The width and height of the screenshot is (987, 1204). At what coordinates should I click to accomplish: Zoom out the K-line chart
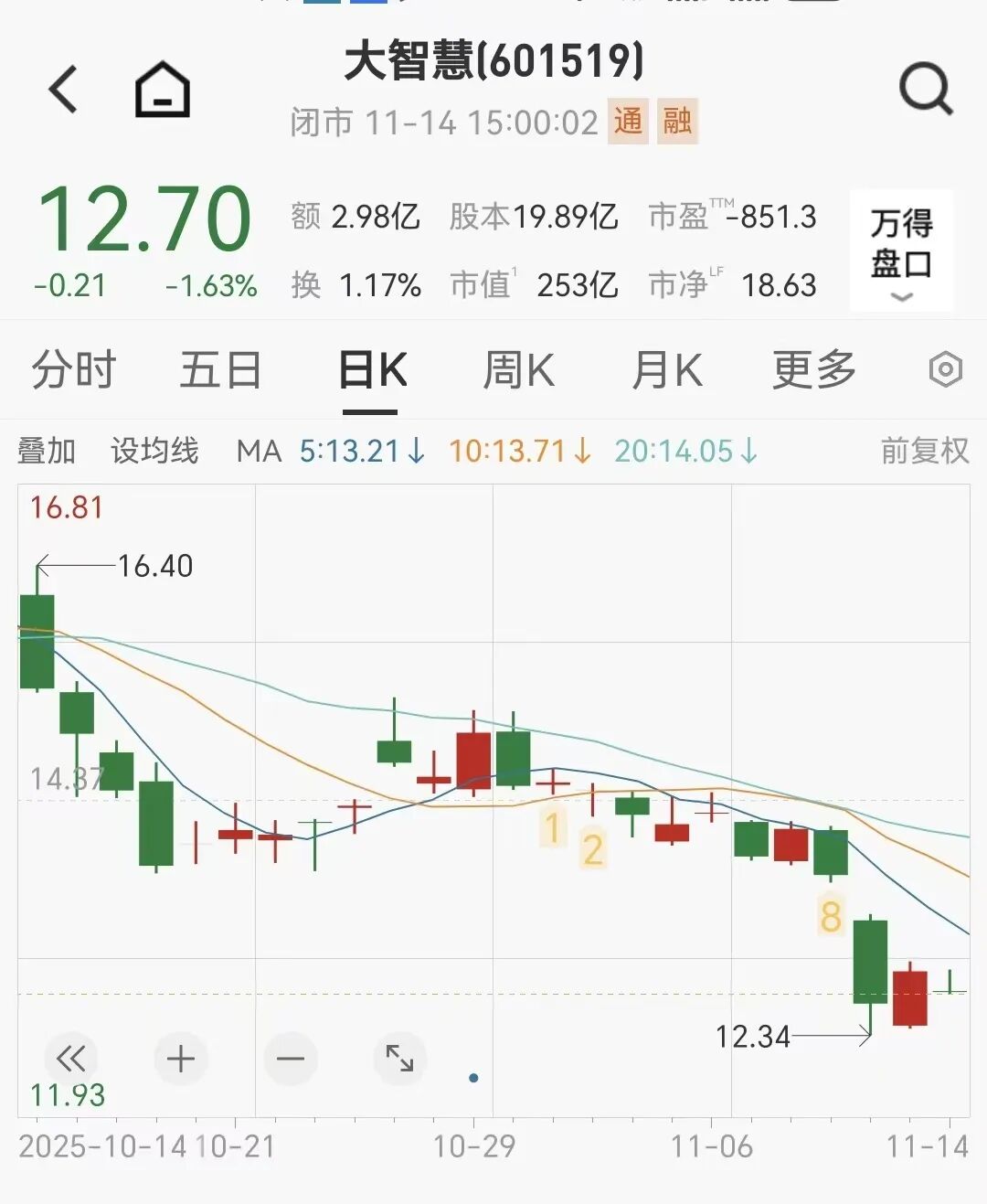[x=291, y=1059]
